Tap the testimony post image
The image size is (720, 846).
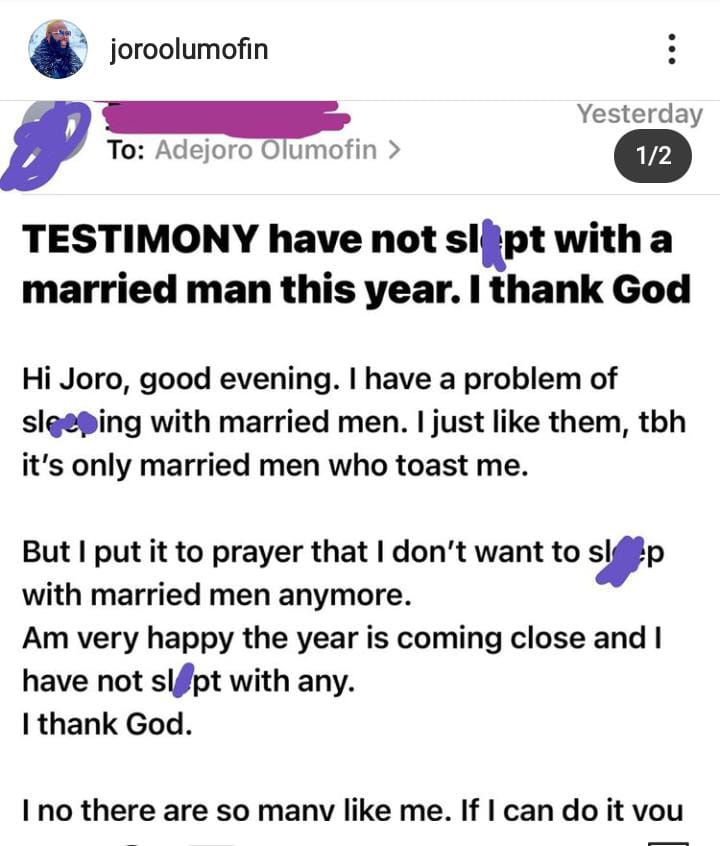pos(360,470)
